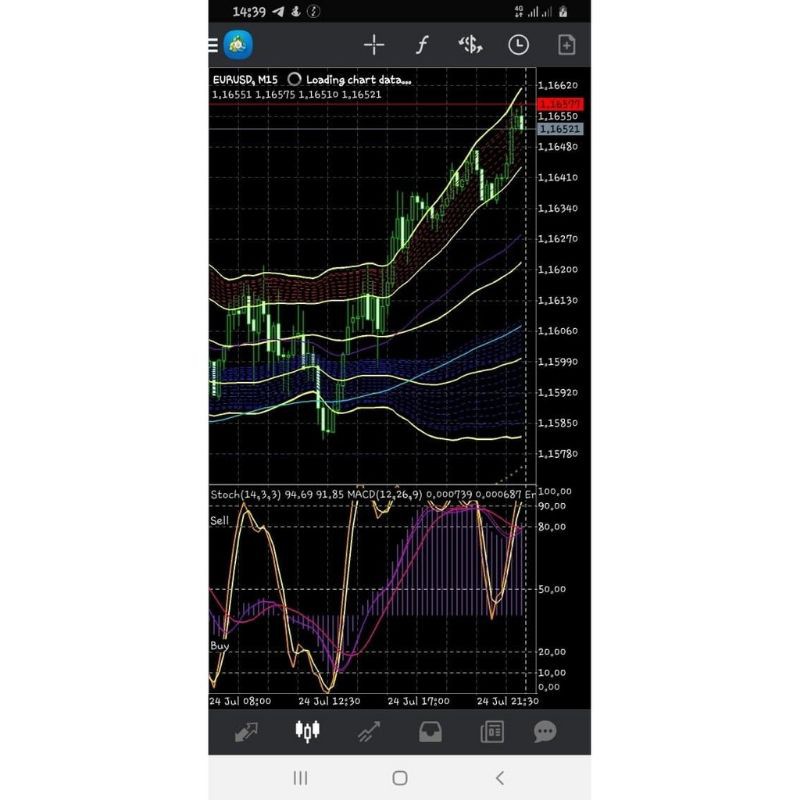Go back using system back button
Viewport: 800px width, 800px height.
click(500, 778)
